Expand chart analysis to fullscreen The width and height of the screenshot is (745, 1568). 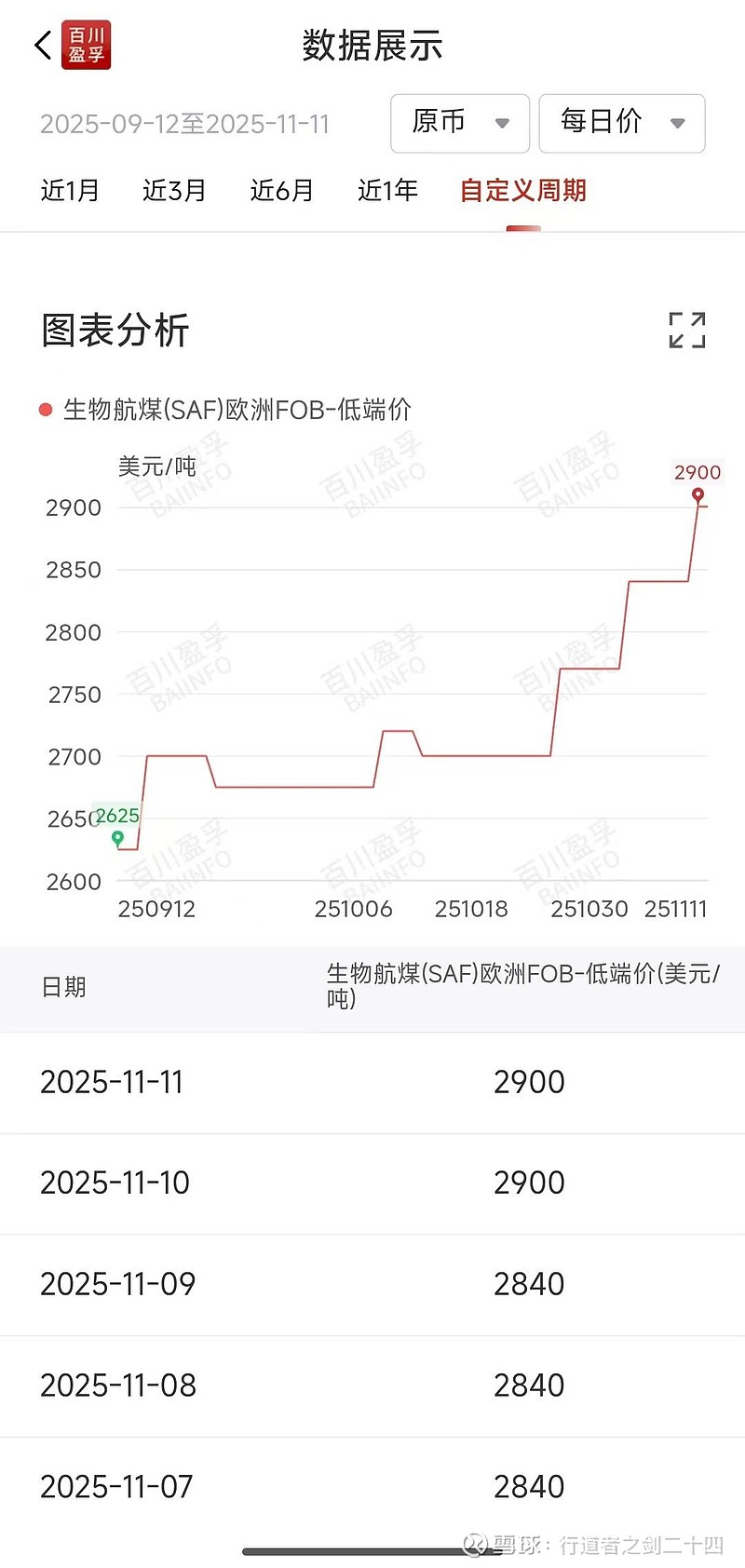coord(687,331)
